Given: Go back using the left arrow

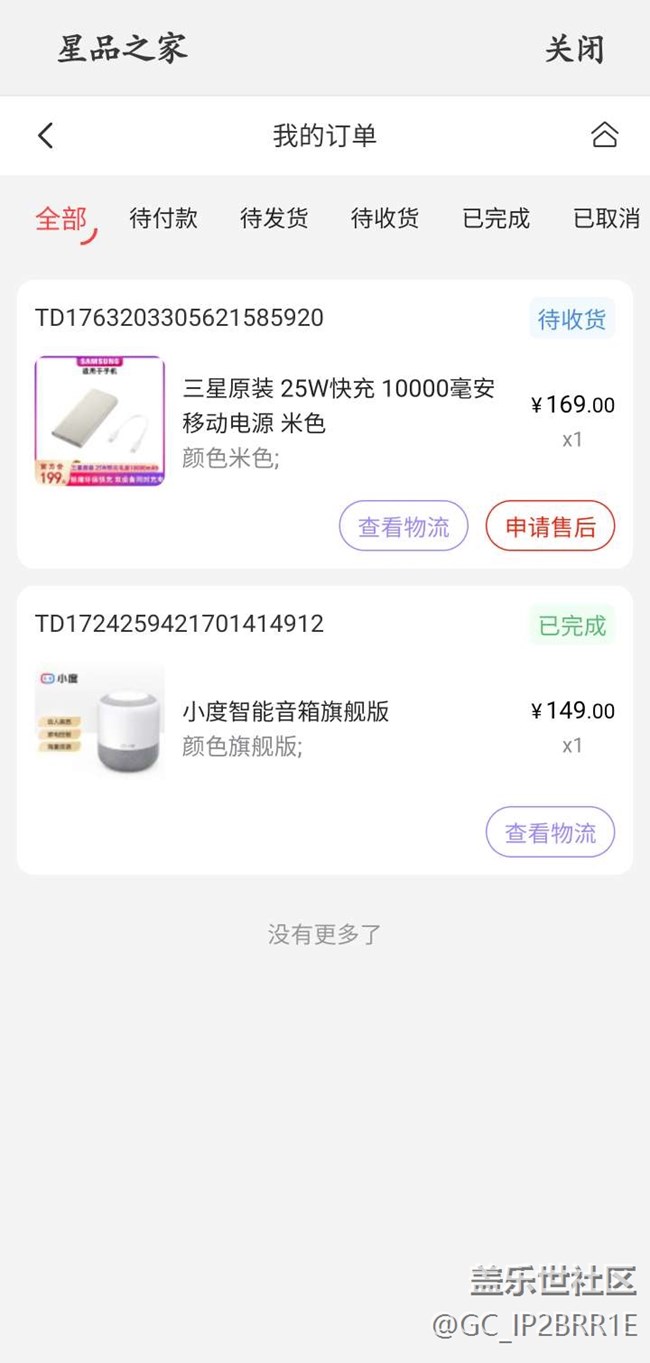Looking at the screenshot, I should 45,135.
